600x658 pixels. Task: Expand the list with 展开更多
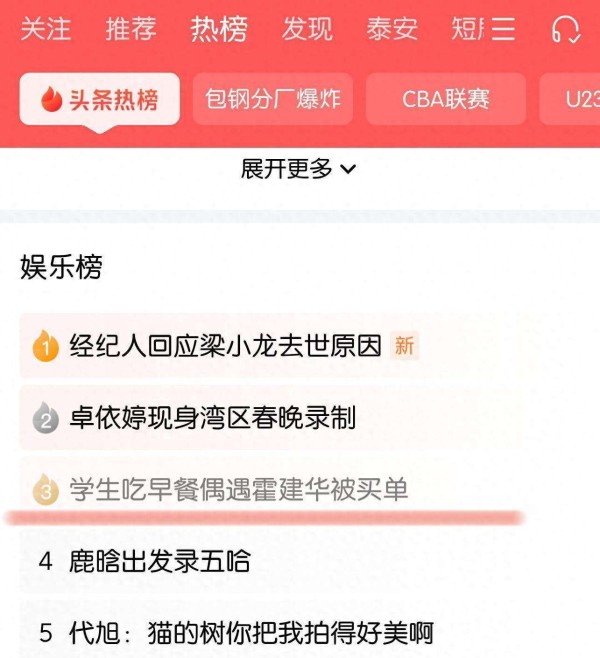pyautogui.click(x=298, y=169)
